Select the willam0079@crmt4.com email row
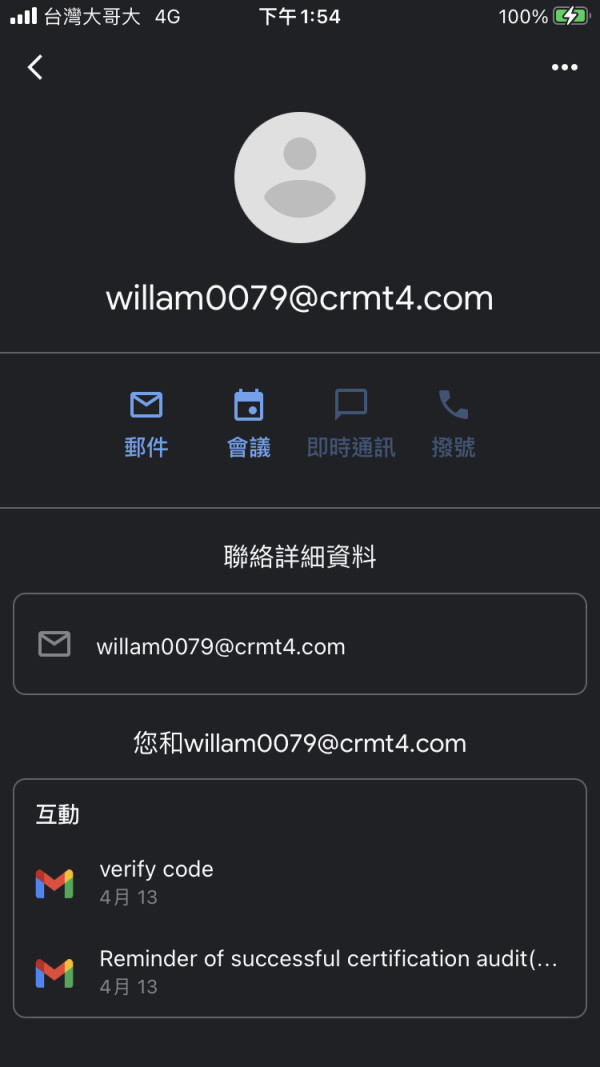Image resolution: width=600 pixels, height=1067 pixels. click(300, 644)
